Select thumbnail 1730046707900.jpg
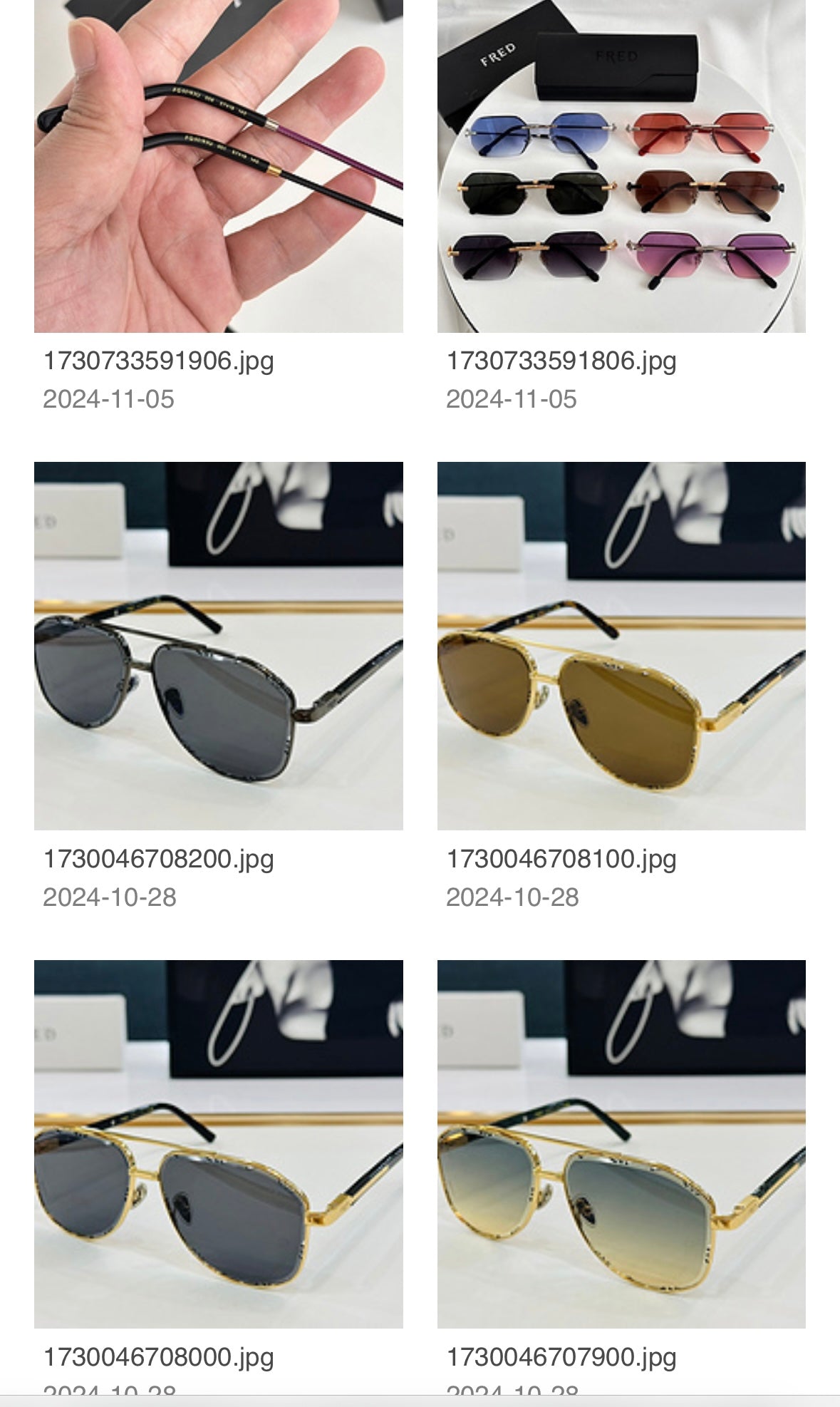 coord(621,1143)
